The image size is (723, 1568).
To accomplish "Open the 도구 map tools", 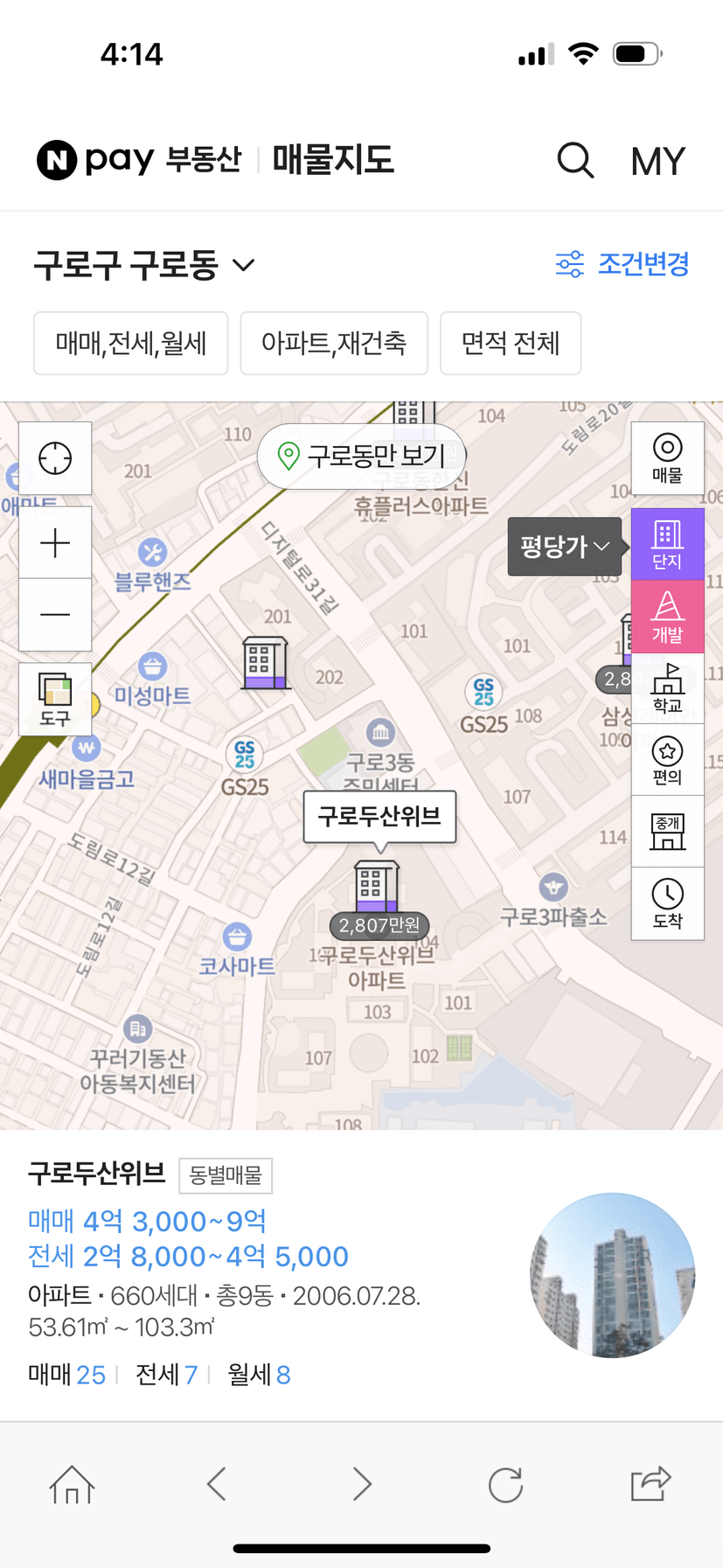I will pos(55,700).
